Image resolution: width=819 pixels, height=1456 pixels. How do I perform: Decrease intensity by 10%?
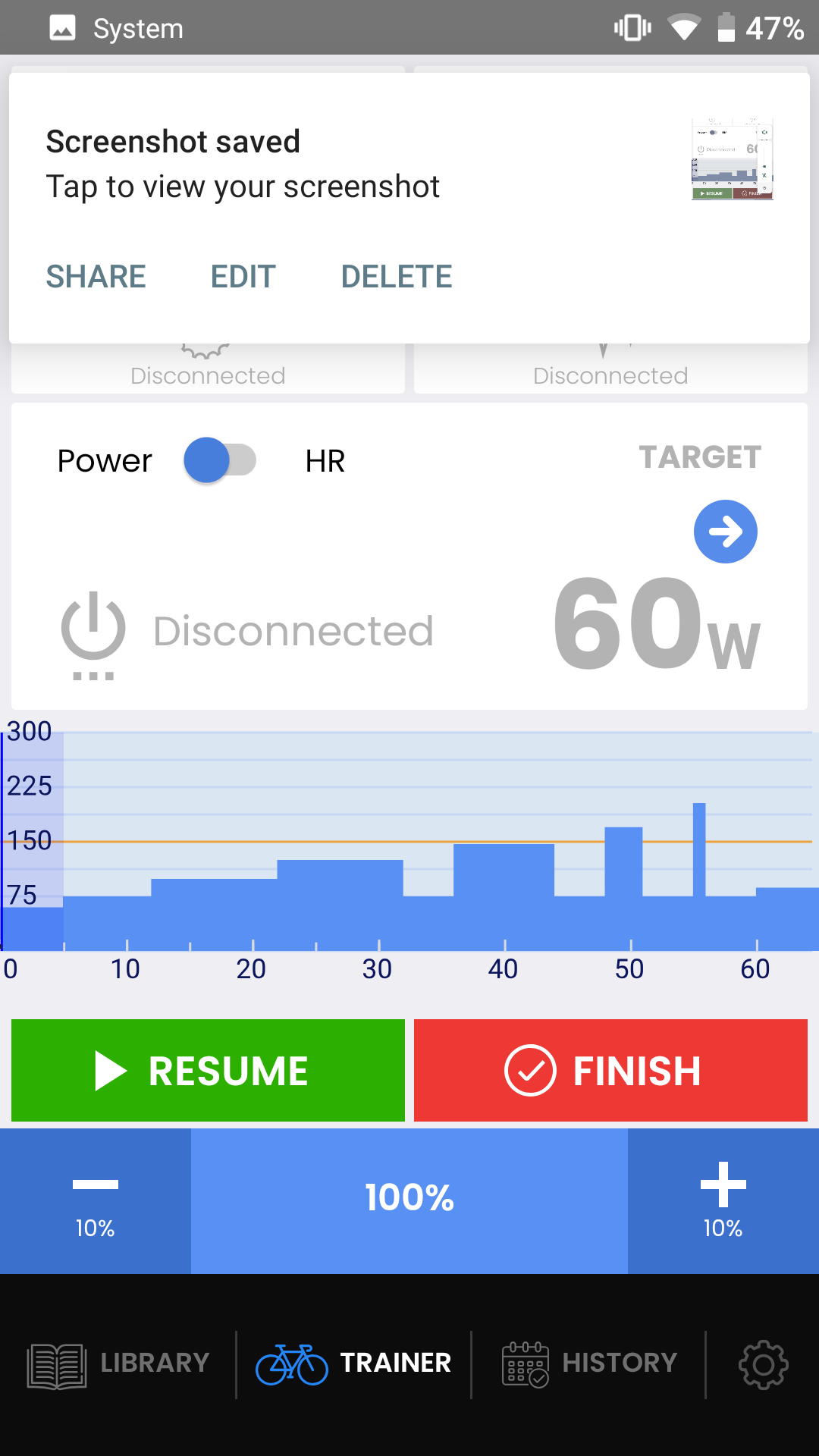(96, 1201)
